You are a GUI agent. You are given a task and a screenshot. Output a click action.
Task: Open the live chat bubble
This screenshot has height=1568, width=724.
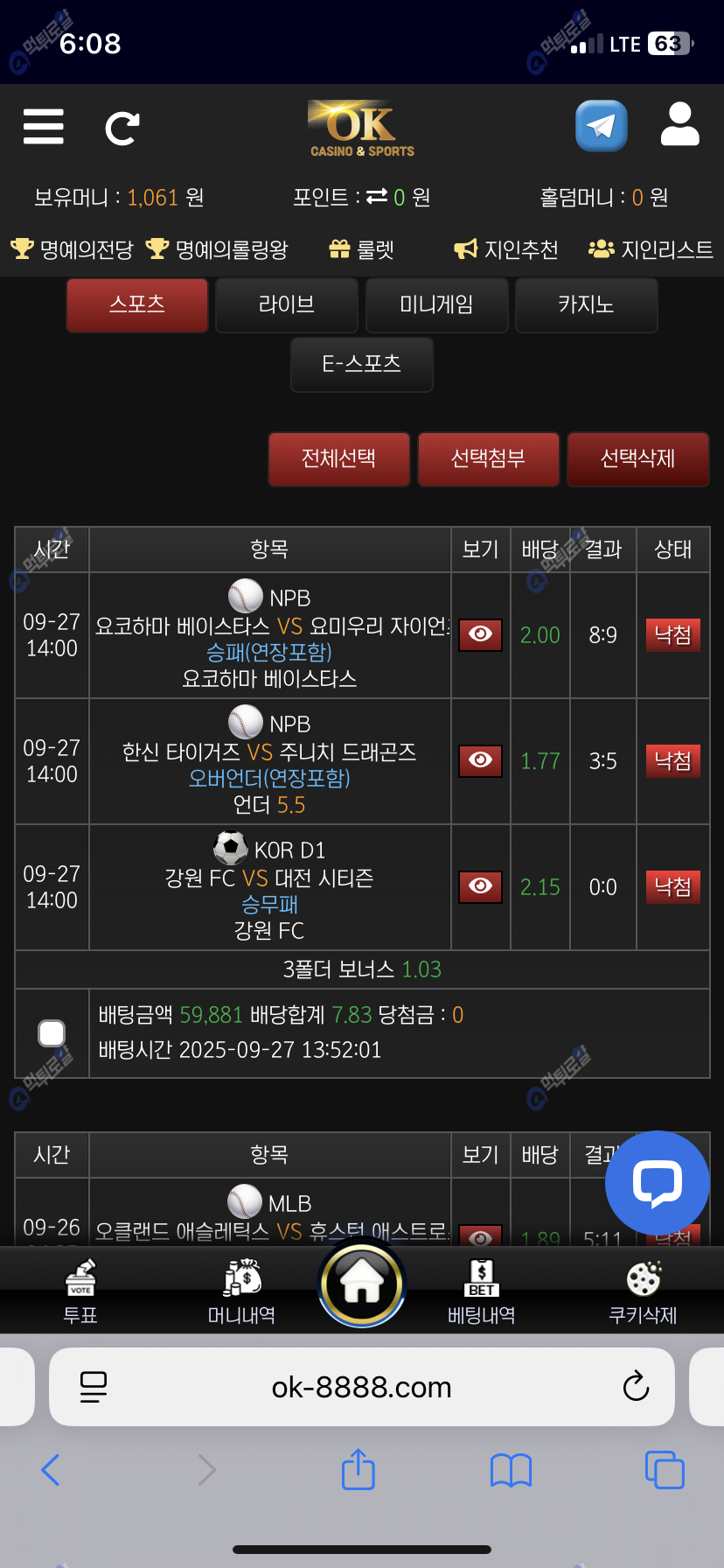pyautogui.click(x=657, y=1182)
